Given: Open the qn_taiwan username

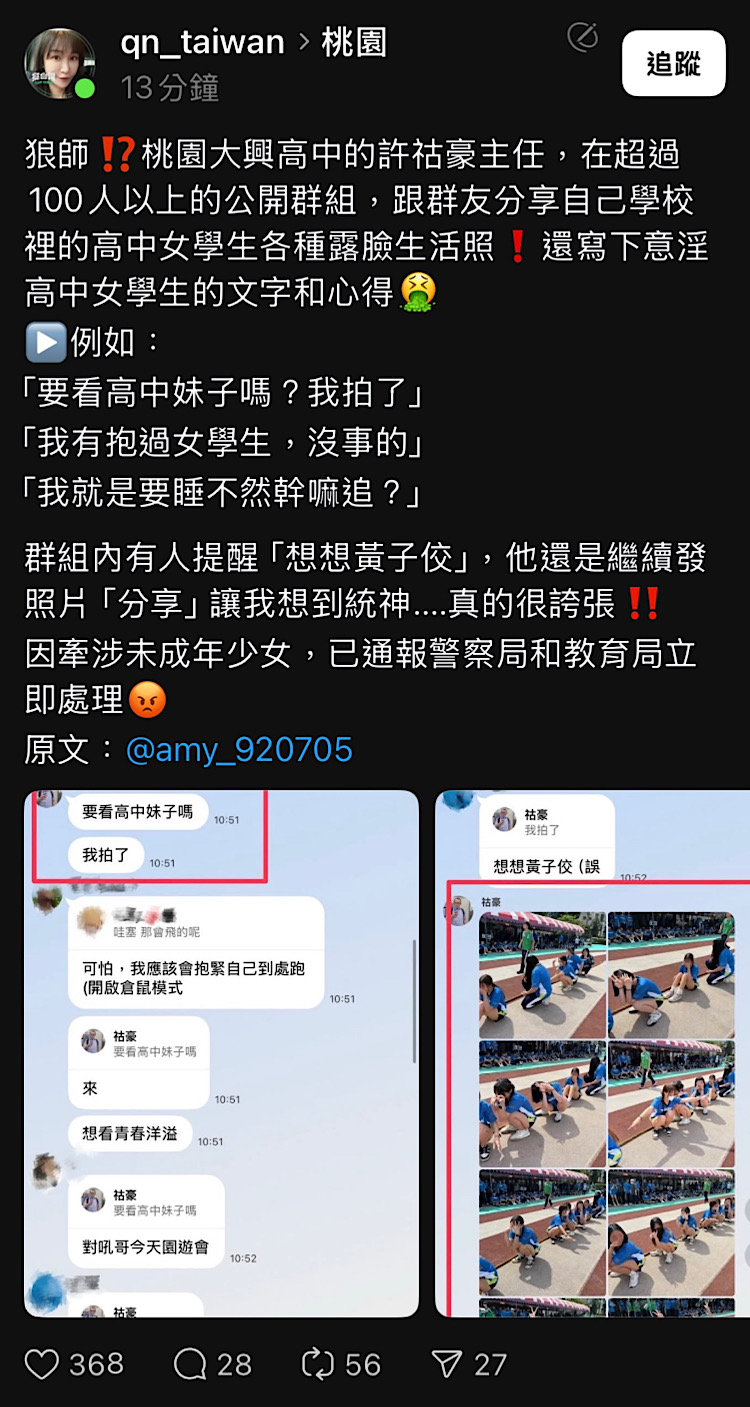Looking at the screenshot, I should coord(203,42).
